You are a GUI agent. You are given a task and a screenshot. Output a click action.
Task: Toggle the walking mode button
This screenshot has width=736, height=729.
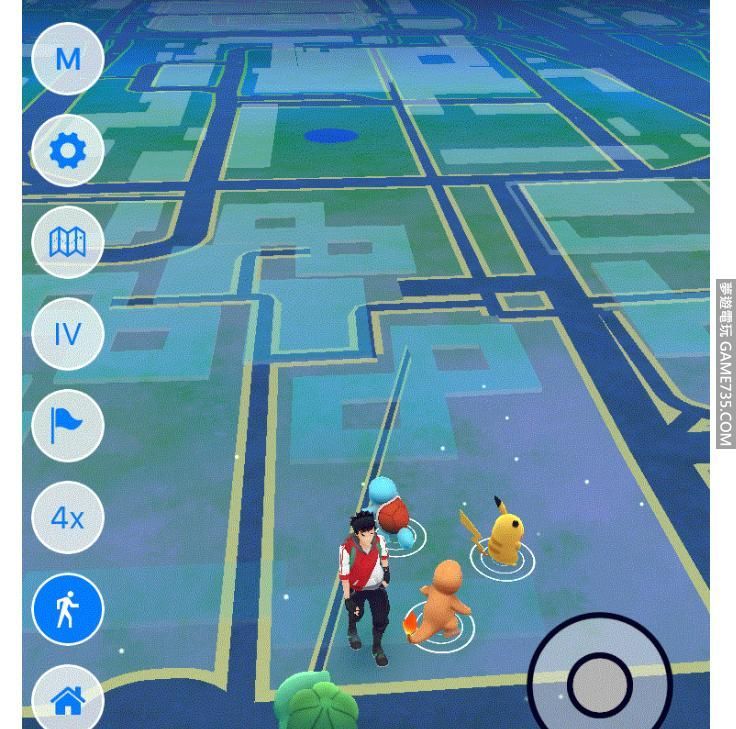click(x=68, y=609)
